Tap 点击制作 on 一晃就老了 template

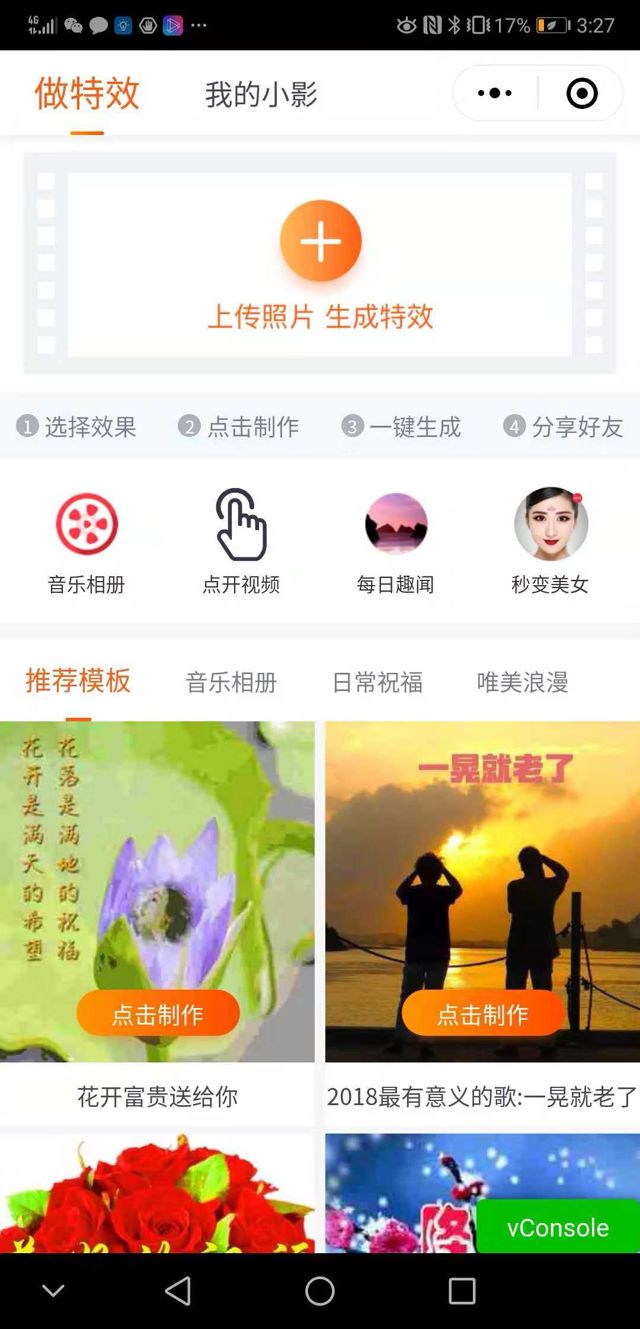[x=482, y=1014]
